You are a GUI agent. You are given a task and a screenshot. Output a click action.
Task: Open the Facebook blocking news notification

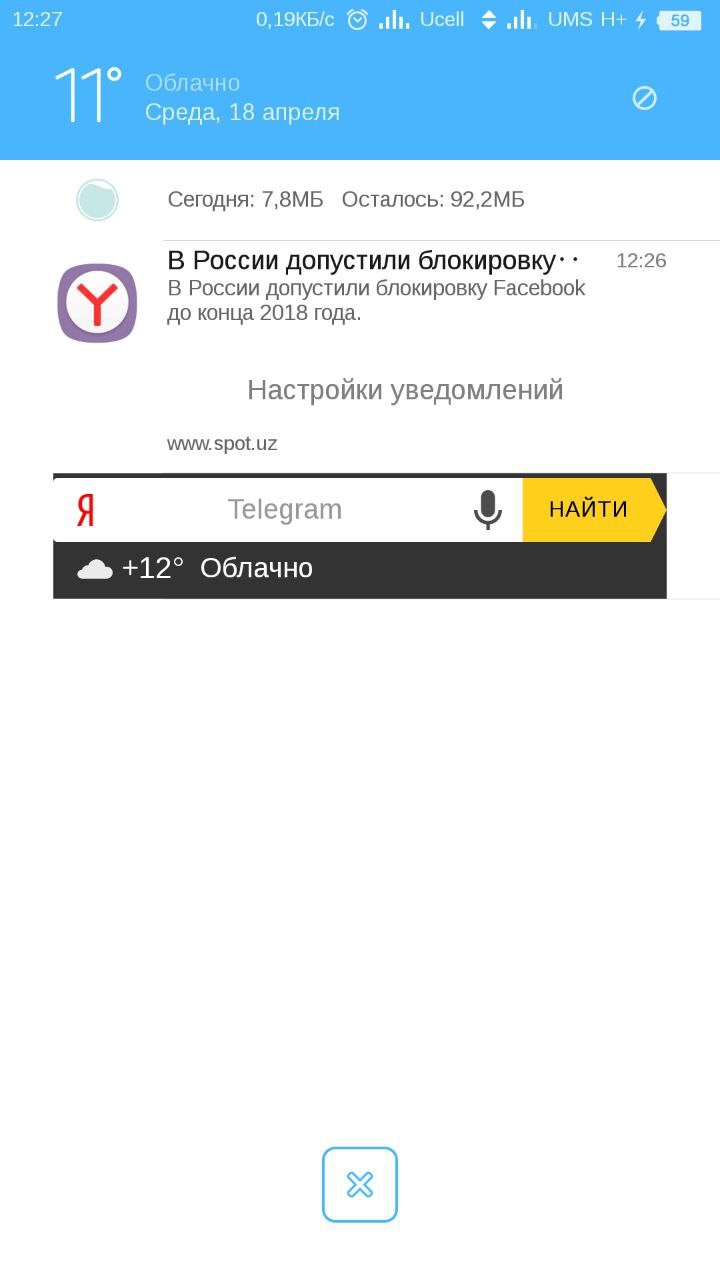[375, 288]
